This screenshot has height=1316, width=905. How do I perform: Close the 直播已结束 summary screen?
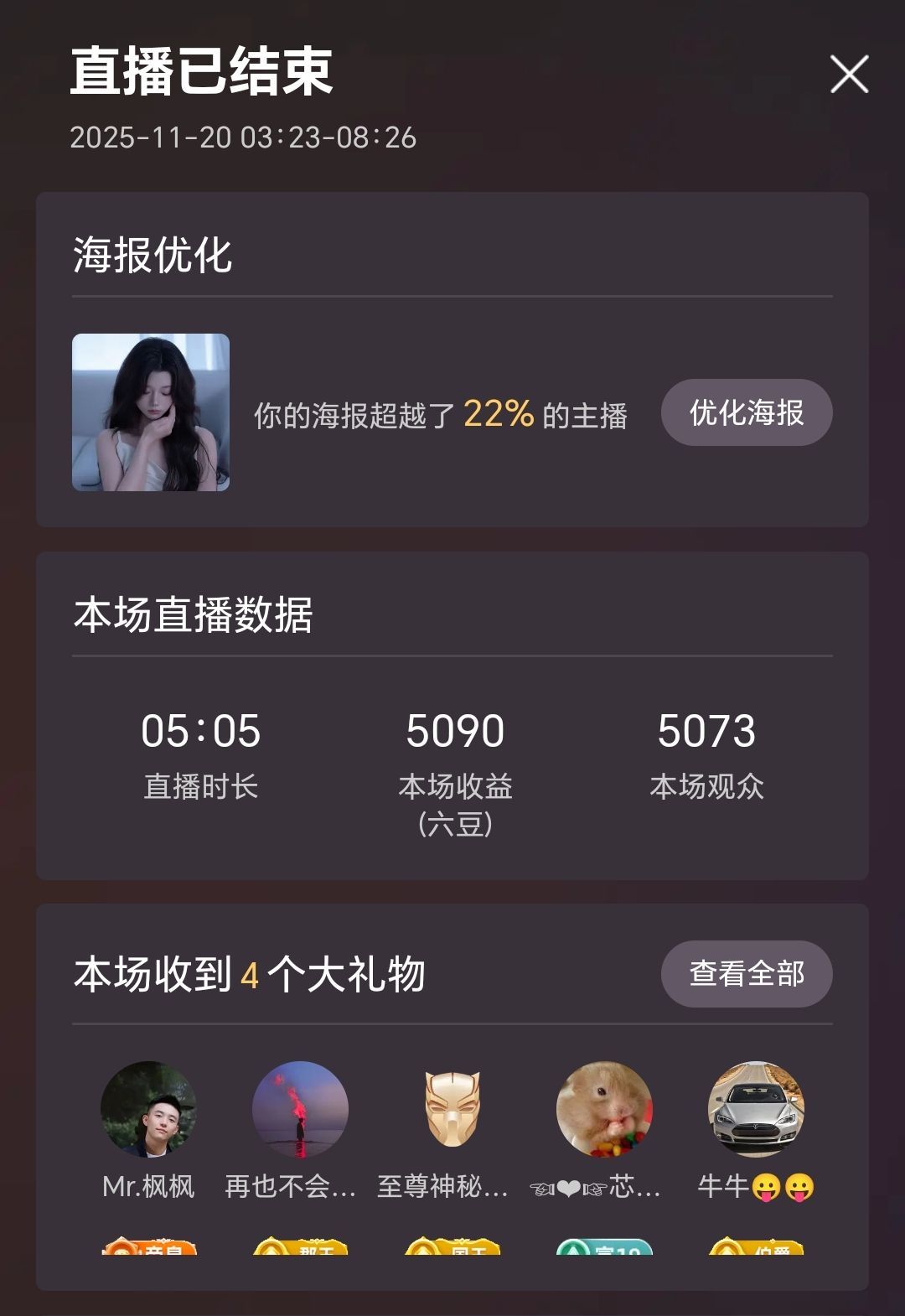[851, 75]
